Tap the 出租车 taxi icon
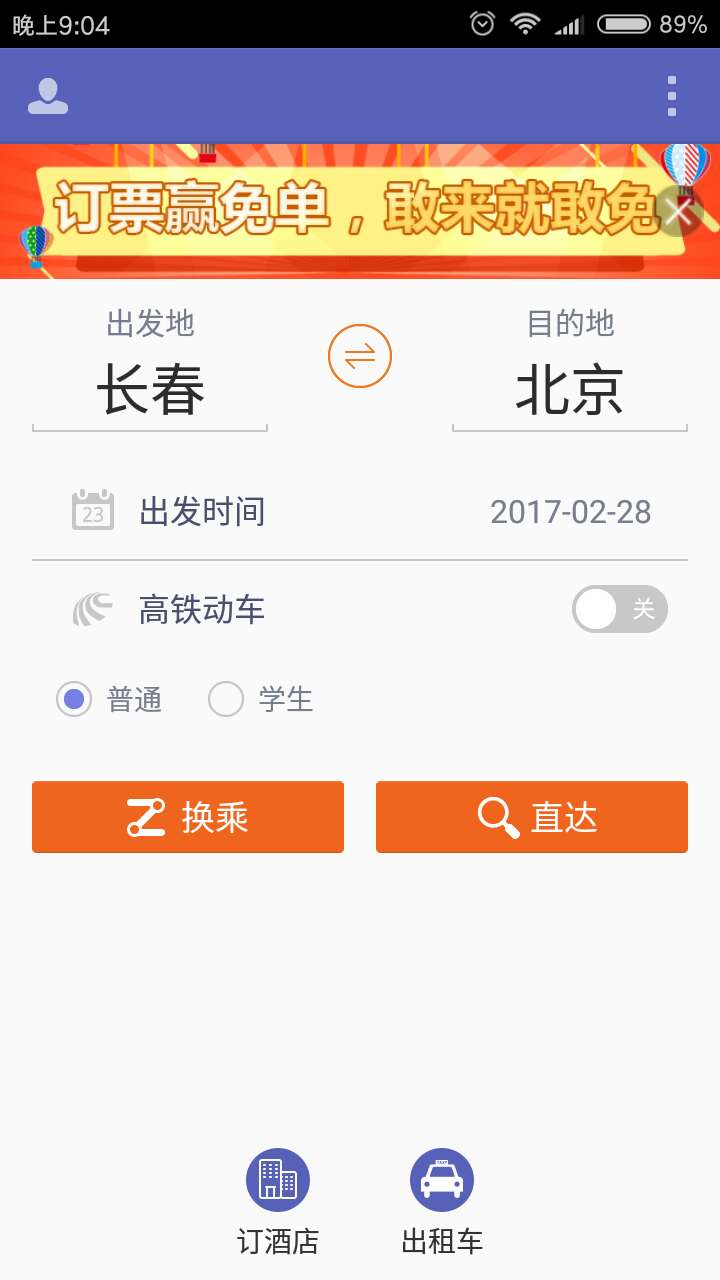Viewport: 720px width, 1280px height. point(442,1178)
